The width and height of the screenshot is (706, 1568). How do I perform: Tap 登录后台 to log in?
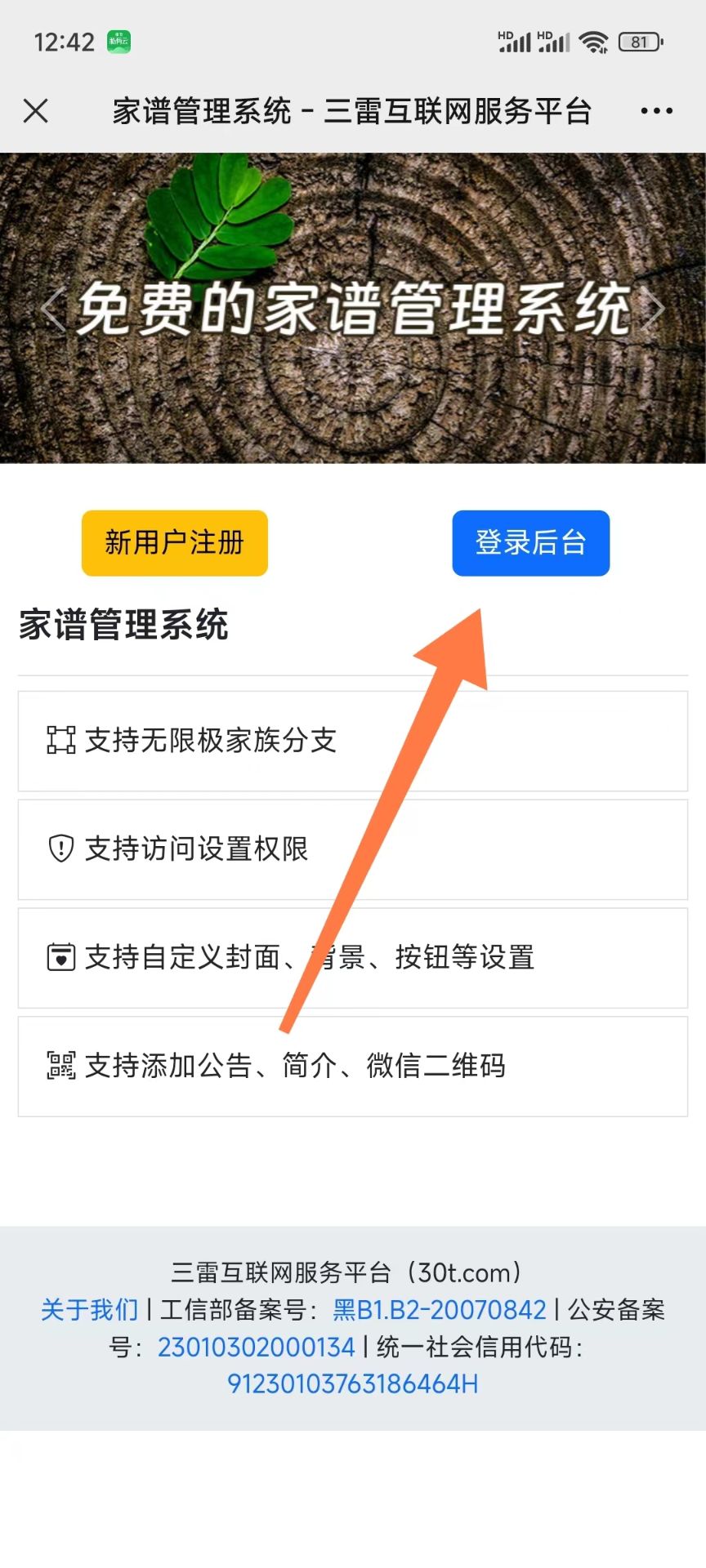point(530,543)
